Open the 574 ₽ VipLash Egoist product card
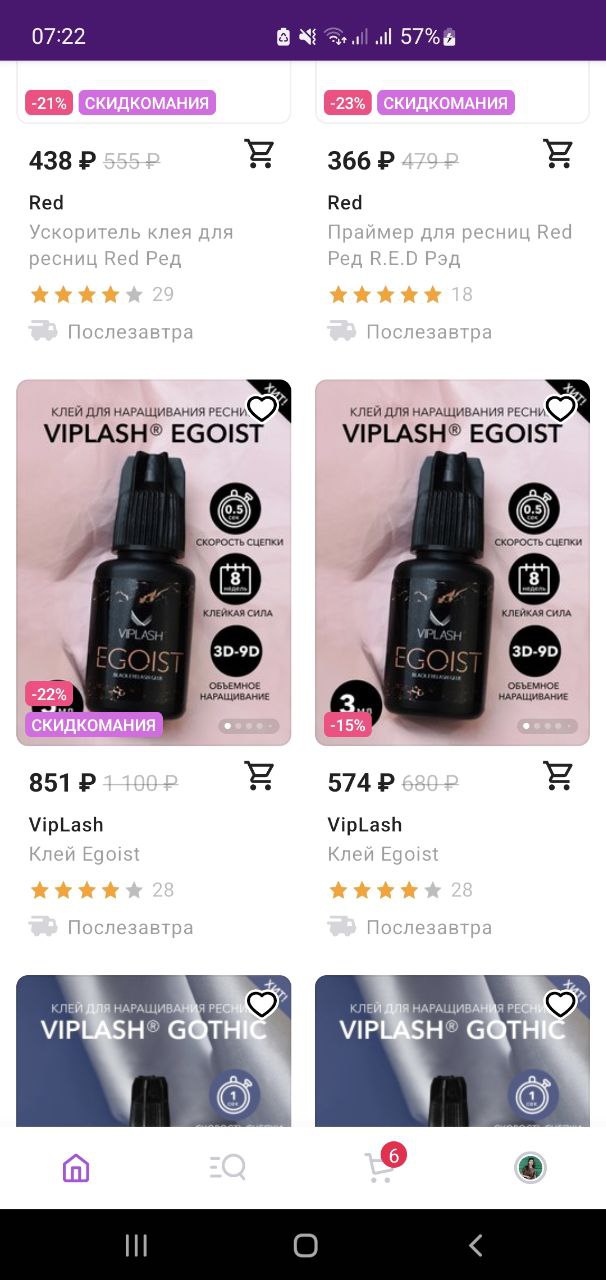 pyautogui.click(x=452, y=563)
